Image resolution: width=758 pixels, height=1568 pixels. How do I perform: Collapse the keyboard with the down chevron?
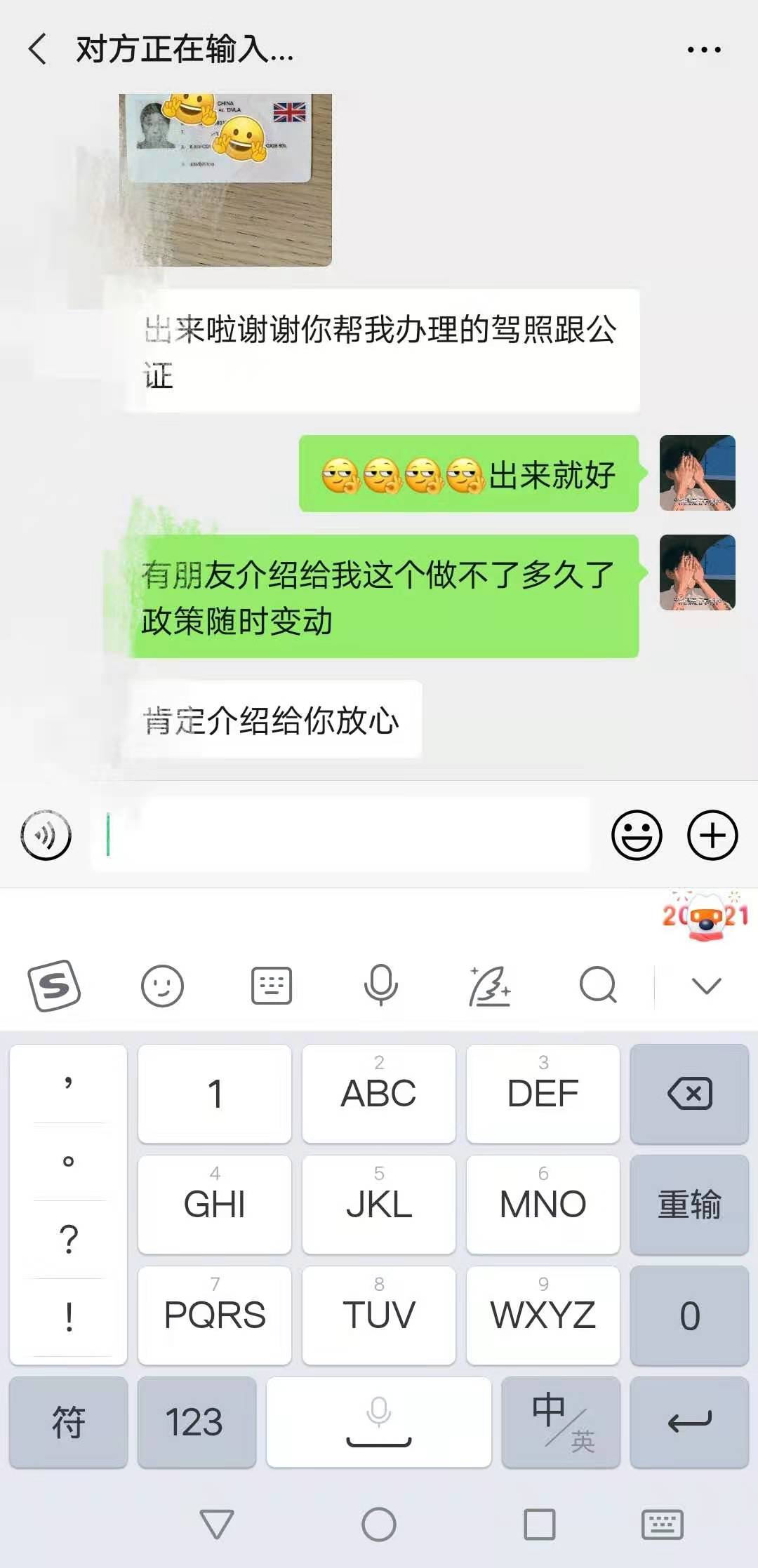[x=706, y=986]
